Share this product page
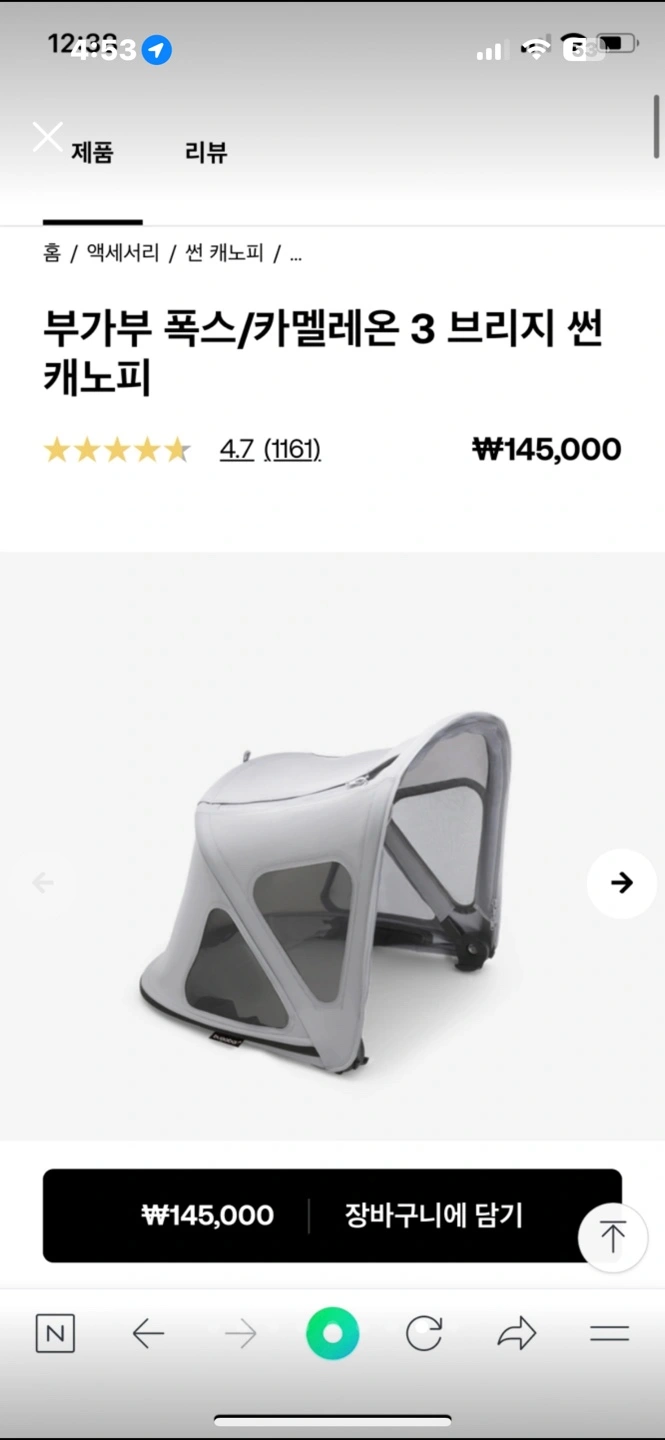Image resolution: width=665 pixels, height=1440 pixels. tap(517, 1334)
